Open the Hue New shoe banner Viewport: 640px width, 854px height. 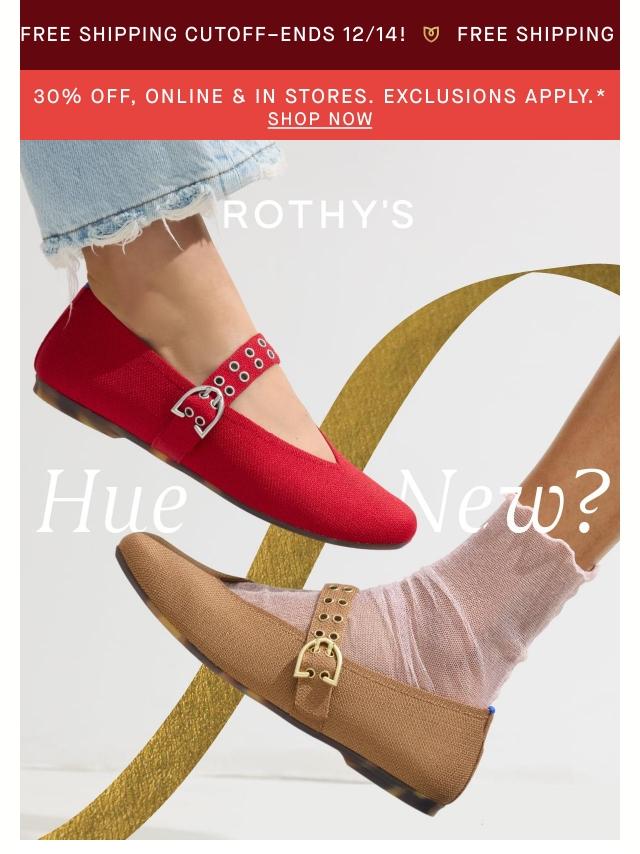[320, 500]
